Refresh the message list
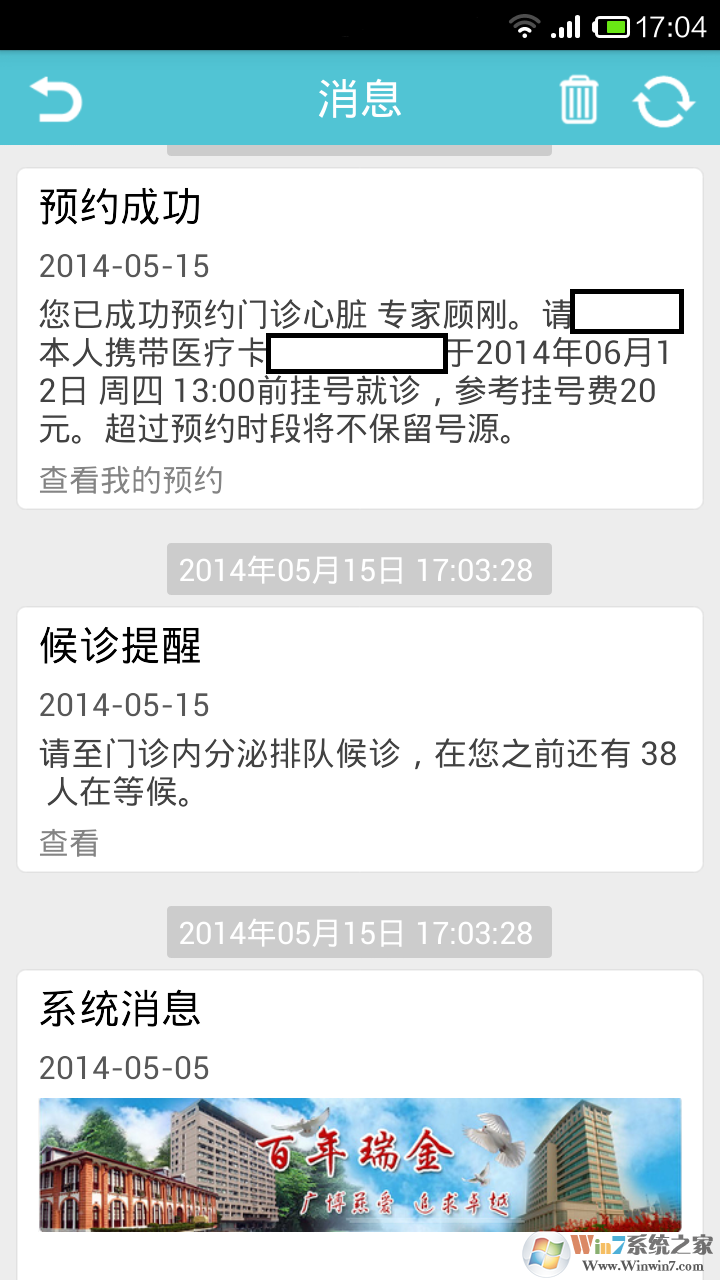The image size is (720, 1280). (663, 100)
